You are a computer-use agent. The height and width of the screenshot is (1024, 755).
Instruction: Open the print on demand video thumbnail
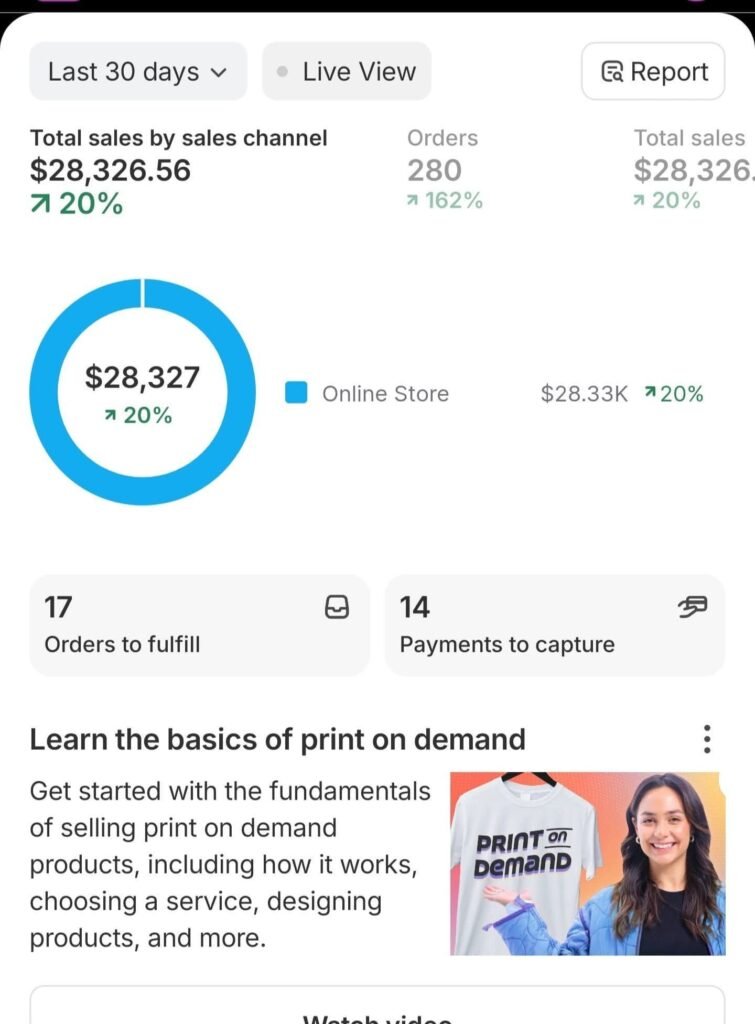(x=587, y=863)
